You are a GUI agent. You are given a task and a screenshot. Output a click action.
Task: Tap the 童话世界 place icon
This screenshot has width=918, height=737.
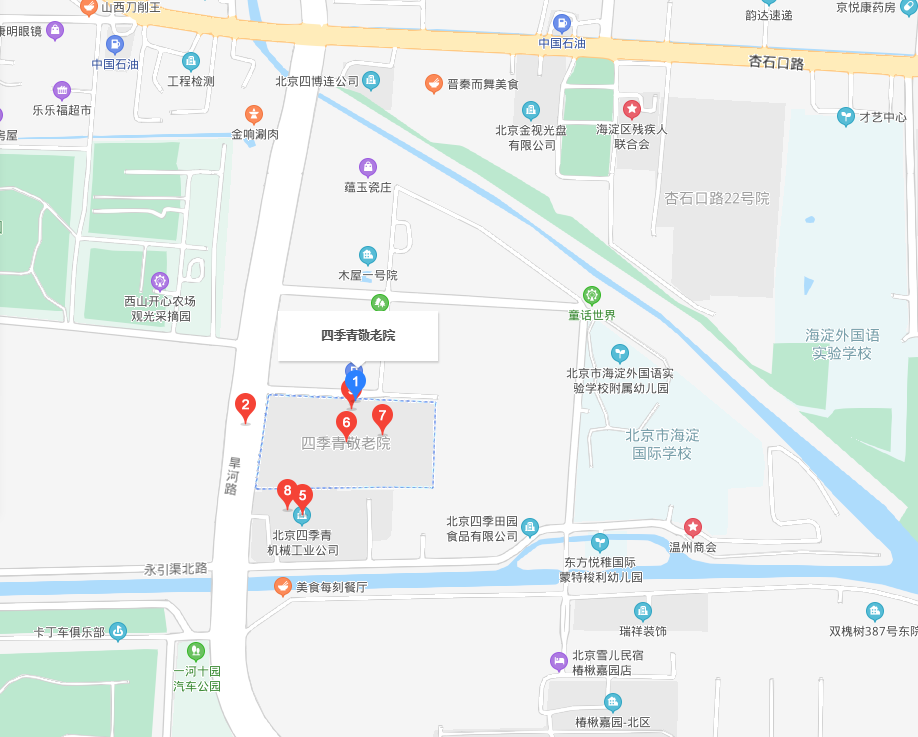[x=592, y=295]
